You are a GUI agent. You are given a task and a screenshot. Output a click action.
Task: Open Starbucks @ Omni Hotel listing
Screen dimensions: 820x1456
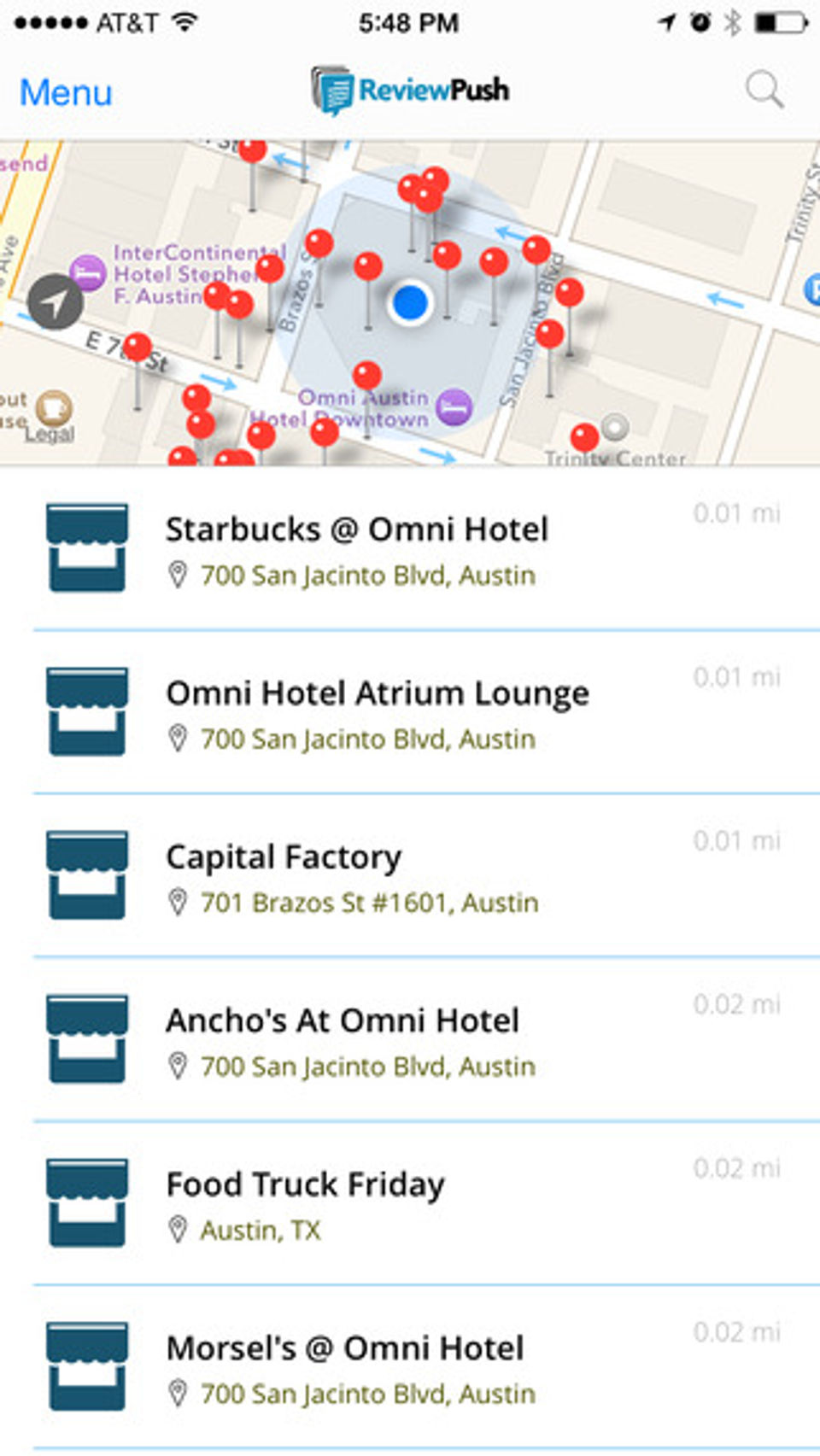(x=357, y=530)
